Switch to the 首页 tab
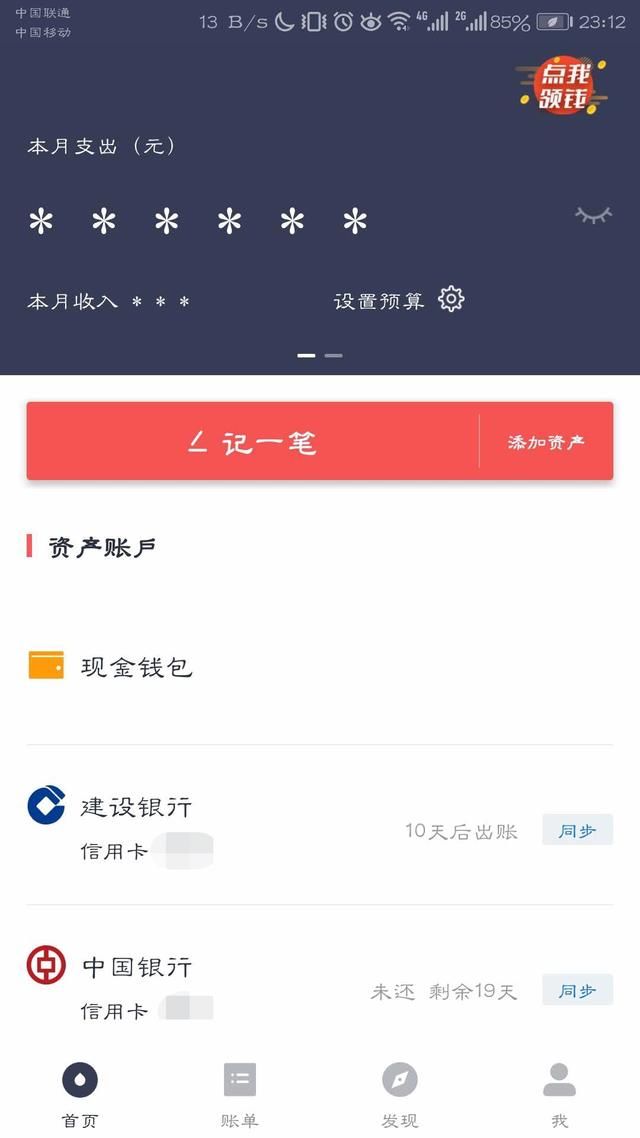The image size is (640, 1138). click(80, 1092)
